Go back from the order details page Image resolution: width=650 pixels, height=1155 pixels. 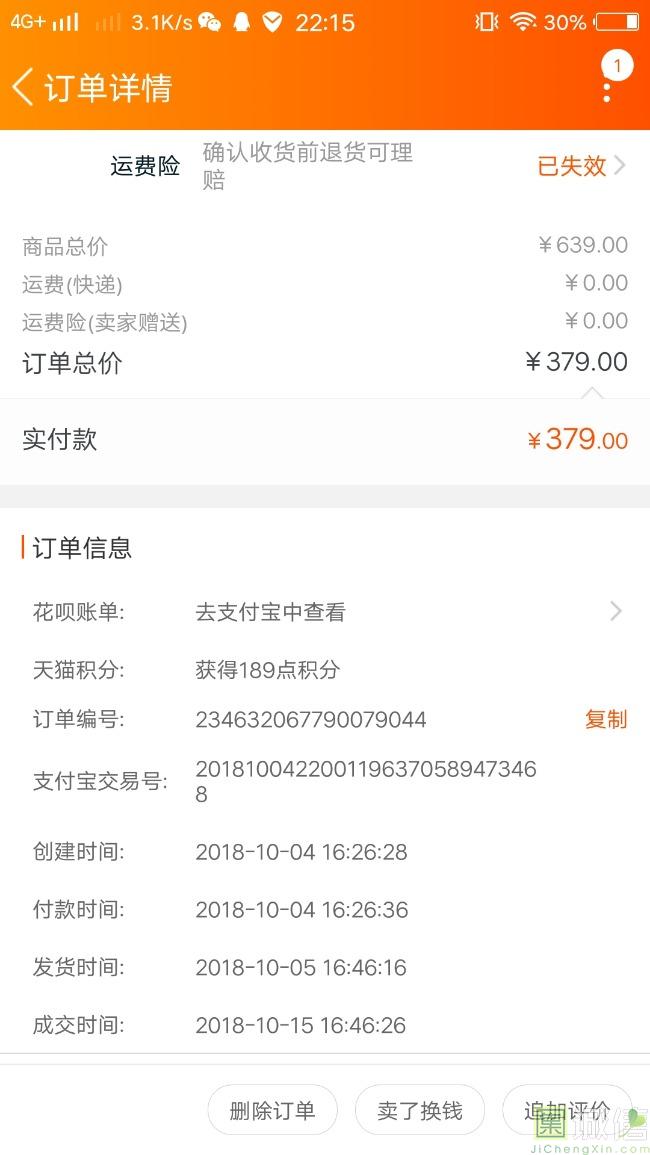(x=23, y=88)
